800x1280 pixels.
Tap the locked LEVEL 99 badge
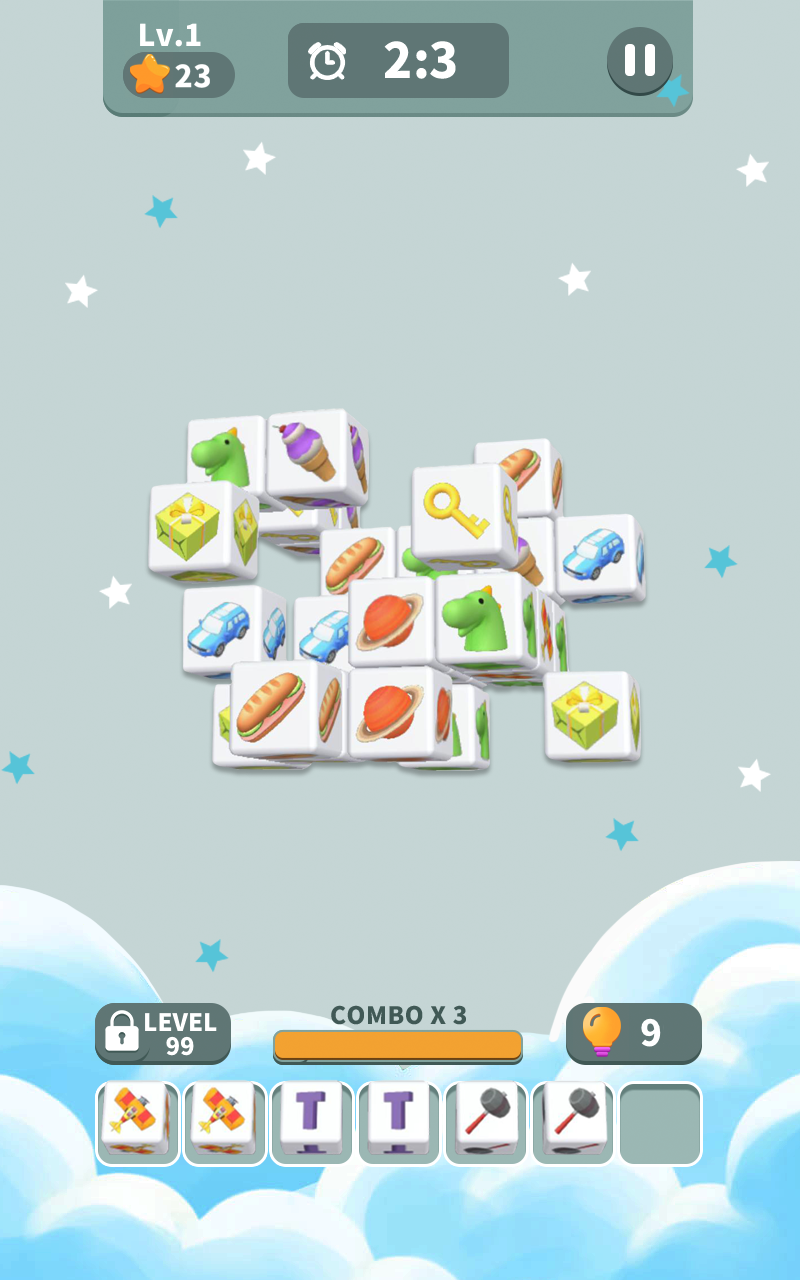click(162, 1034)
